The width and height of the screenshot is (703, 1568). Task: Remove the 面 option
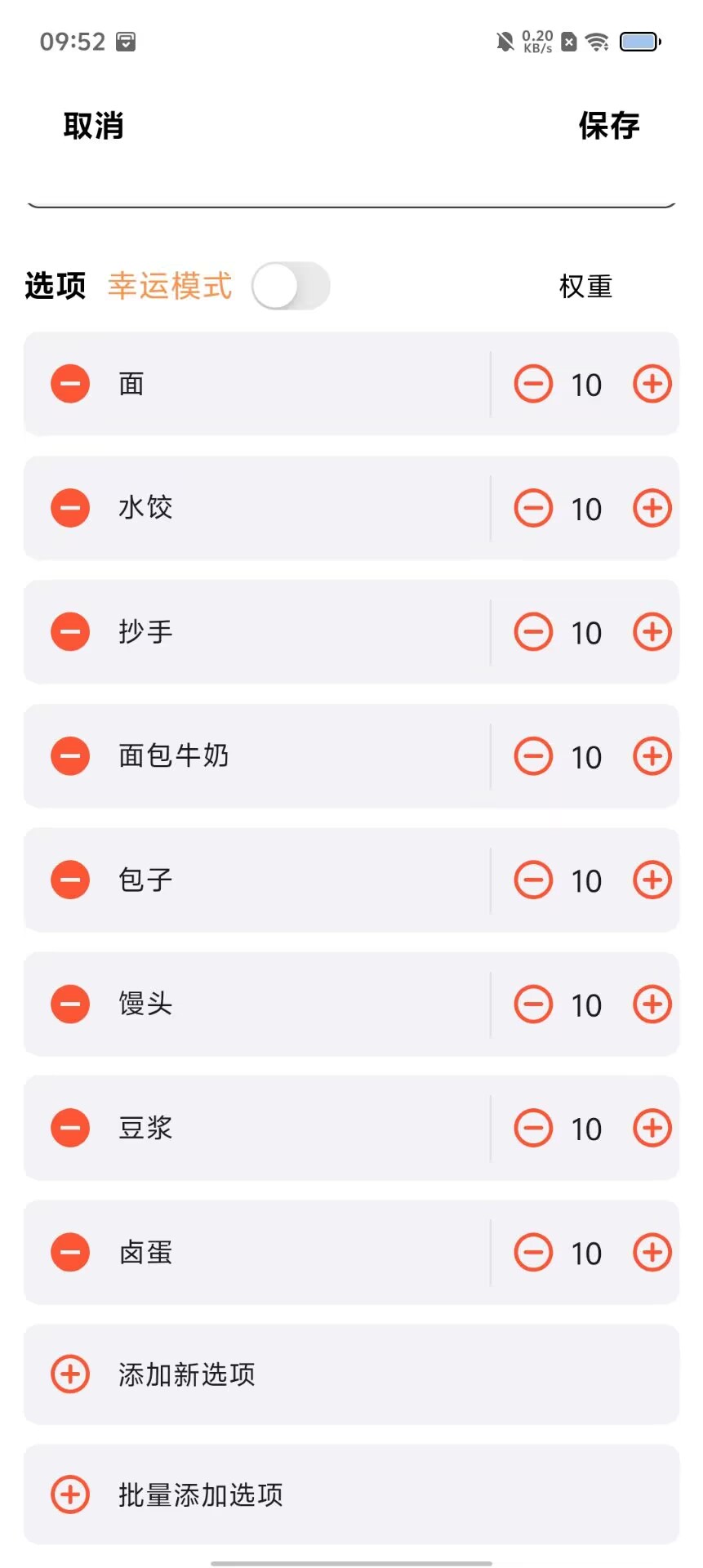70,384
